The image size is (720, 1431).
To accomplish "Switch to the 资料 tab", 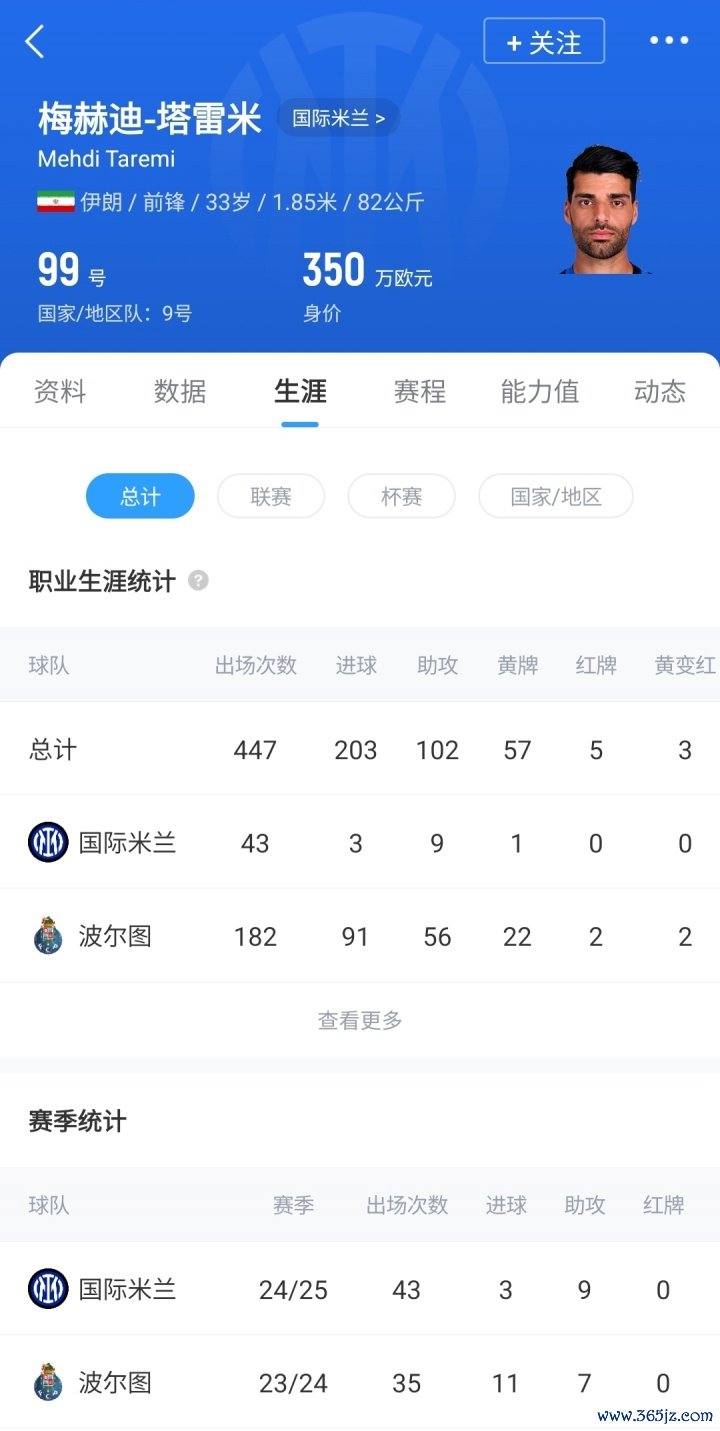I will coord(60,391).
